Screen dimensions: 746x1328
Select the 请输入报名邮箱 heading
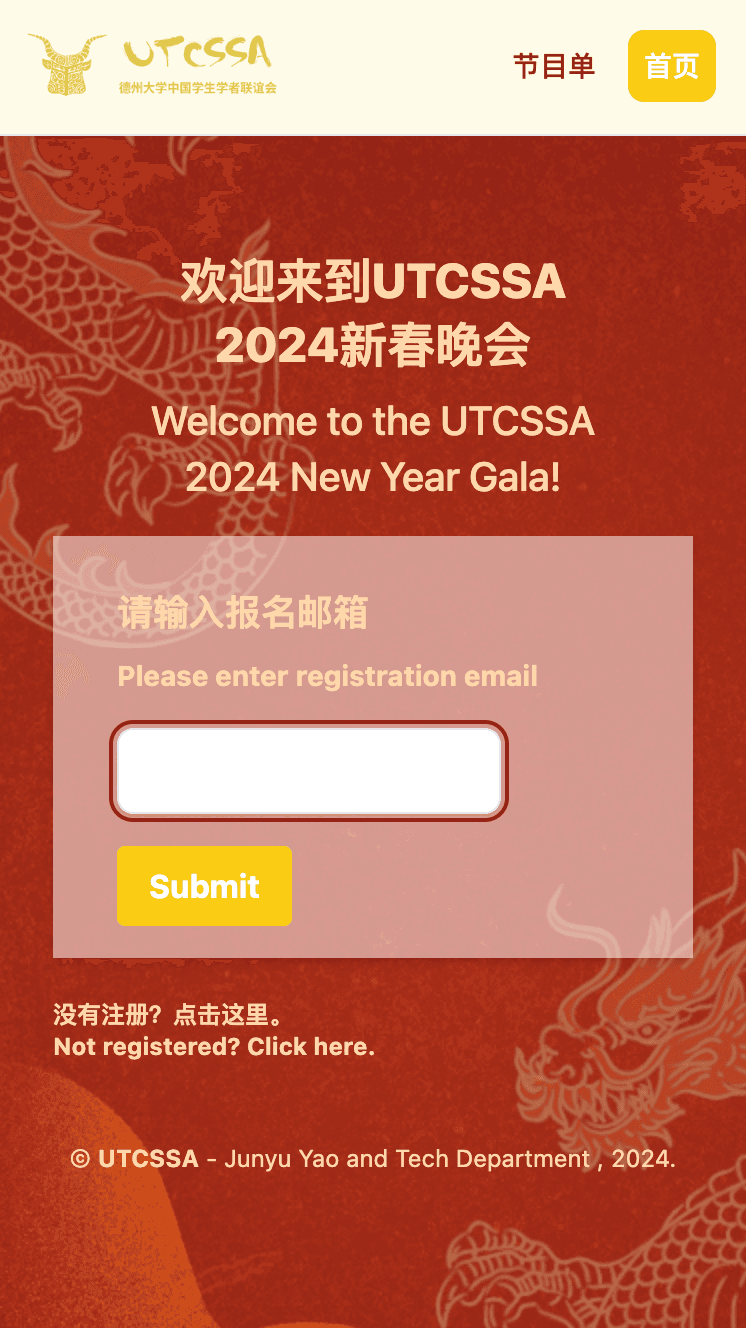(243, 613)
